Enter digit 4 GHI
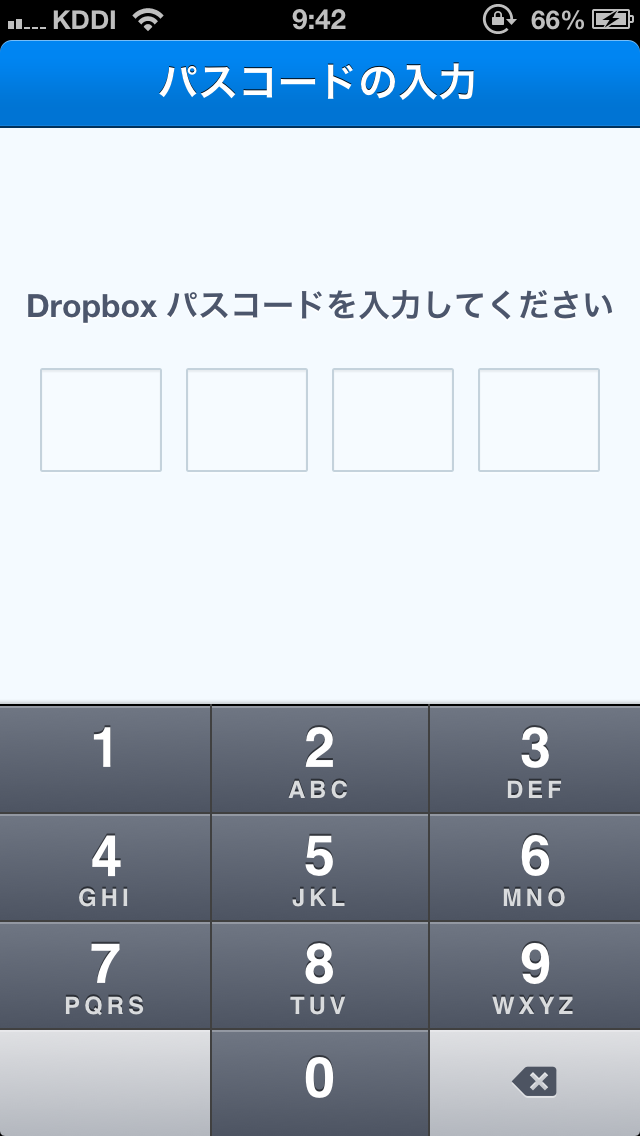Screen dimensions: 640x1136 pos(105,868)
